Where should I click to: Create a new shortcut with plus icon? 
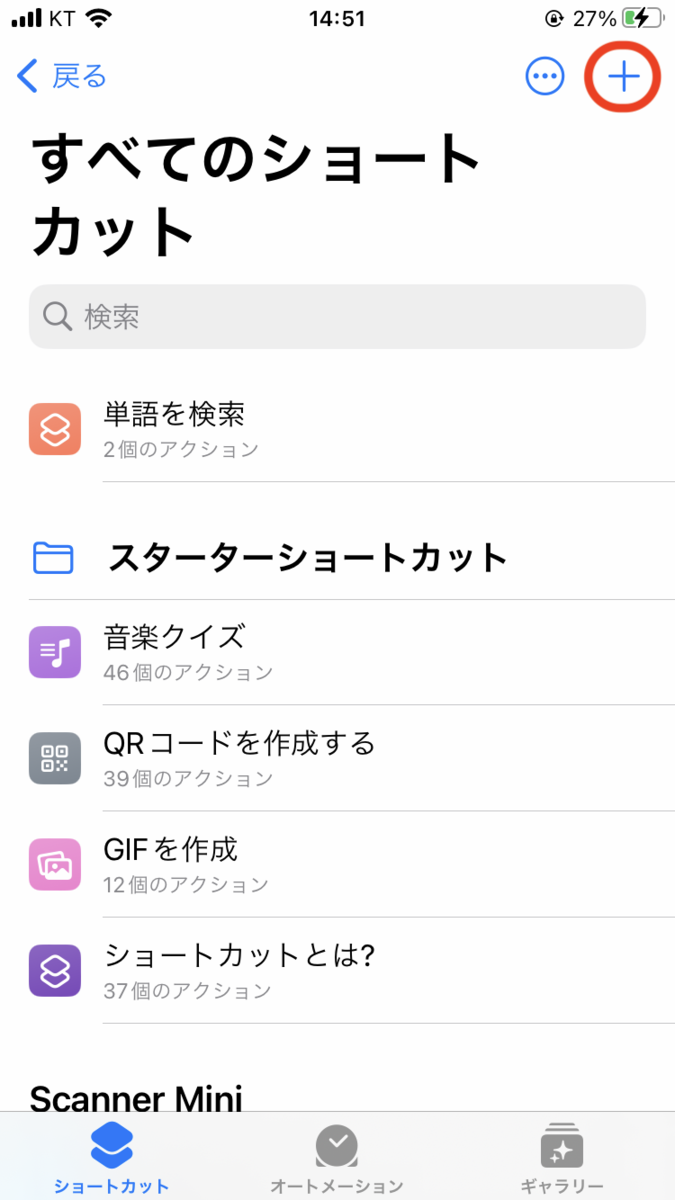tap(623, 76)
